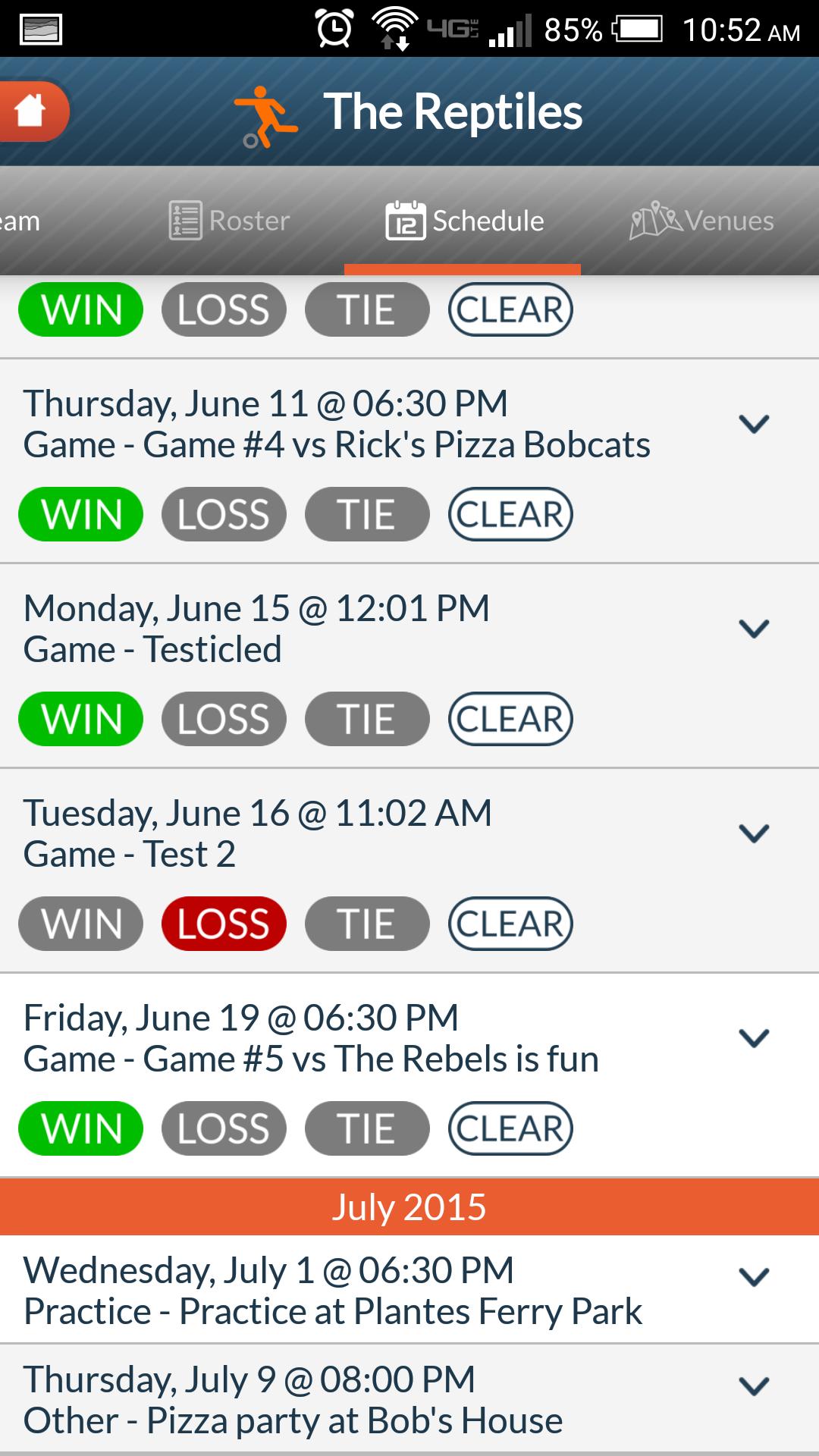
Task: Mark Game #5 vs The Rebels as LOSS
Action: pyautogui.click(x=224, y=1128)
